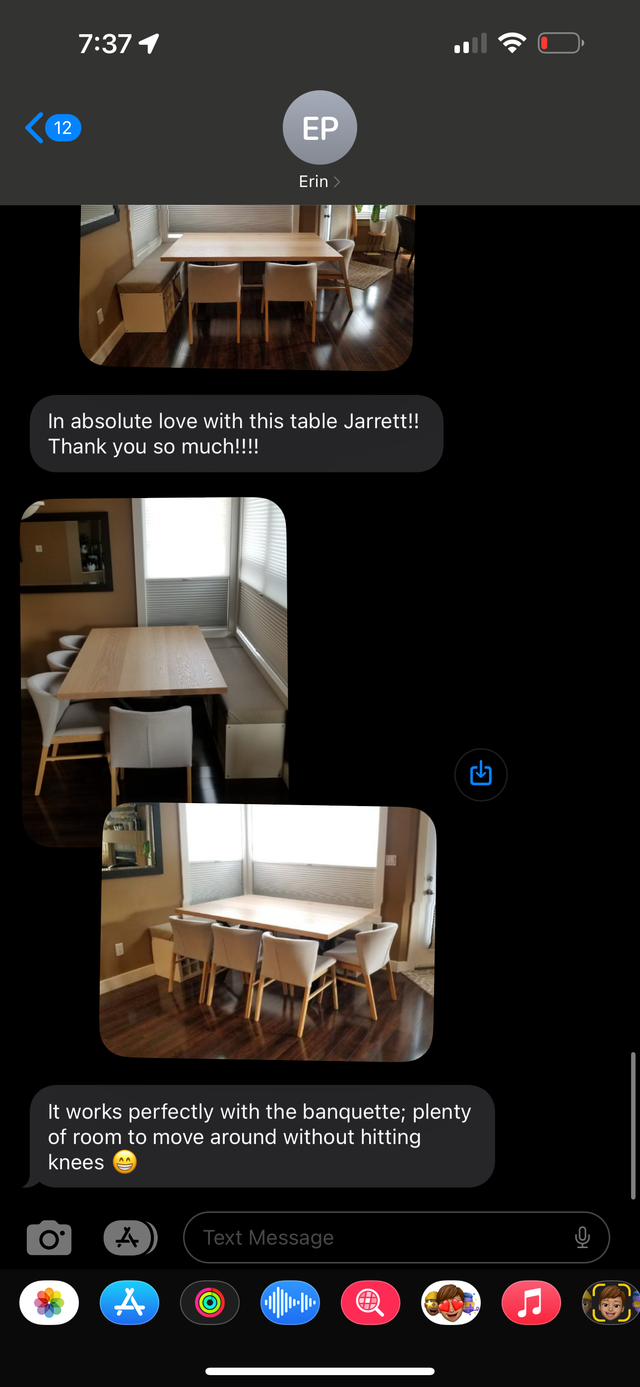Open the #images web search app

(370, 1303)
